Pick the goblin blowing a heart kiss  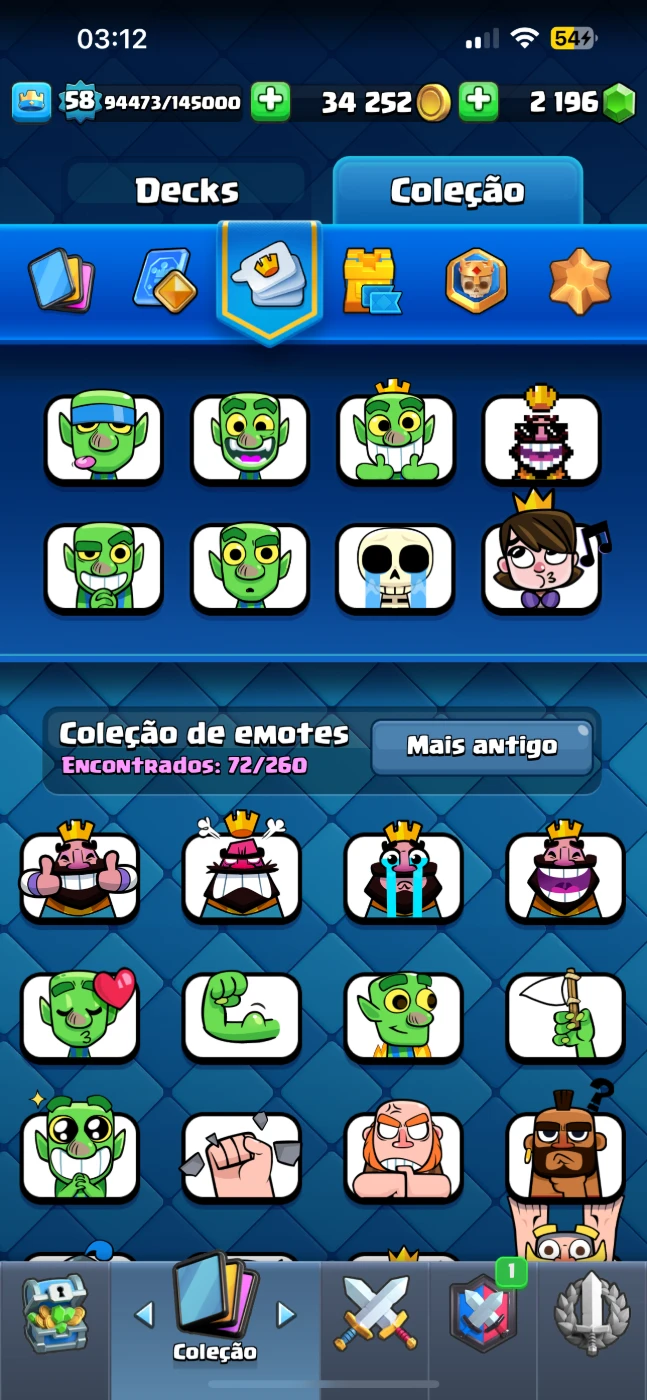[x=80, y=1016]
